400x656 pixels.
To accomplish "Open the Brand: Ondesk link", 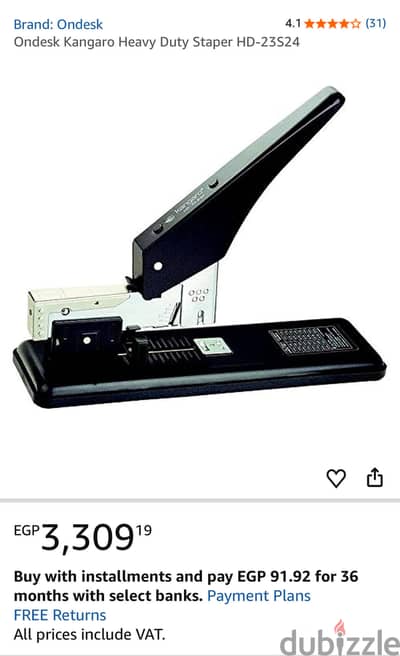I will [58, 24].
